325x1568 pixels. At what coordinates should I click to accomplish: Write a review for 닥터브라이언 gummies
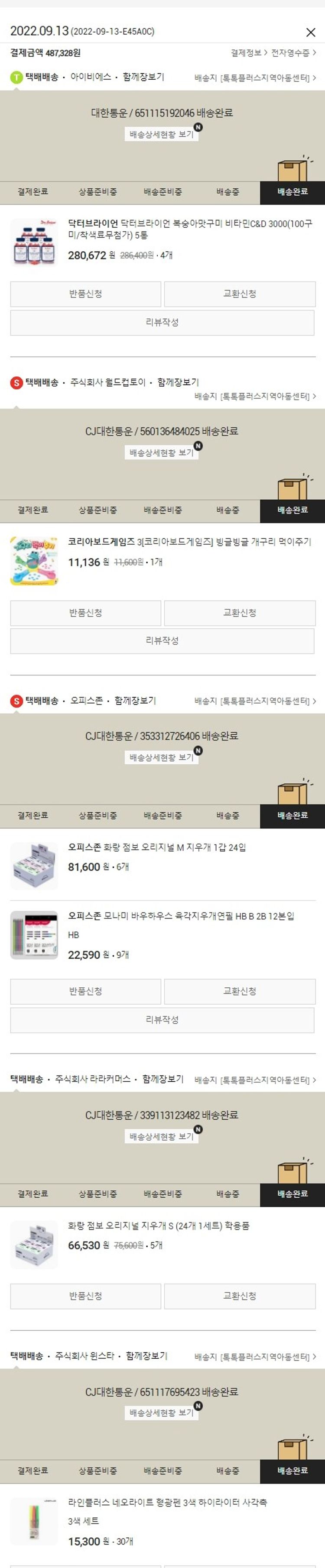[x=162, y=323]
